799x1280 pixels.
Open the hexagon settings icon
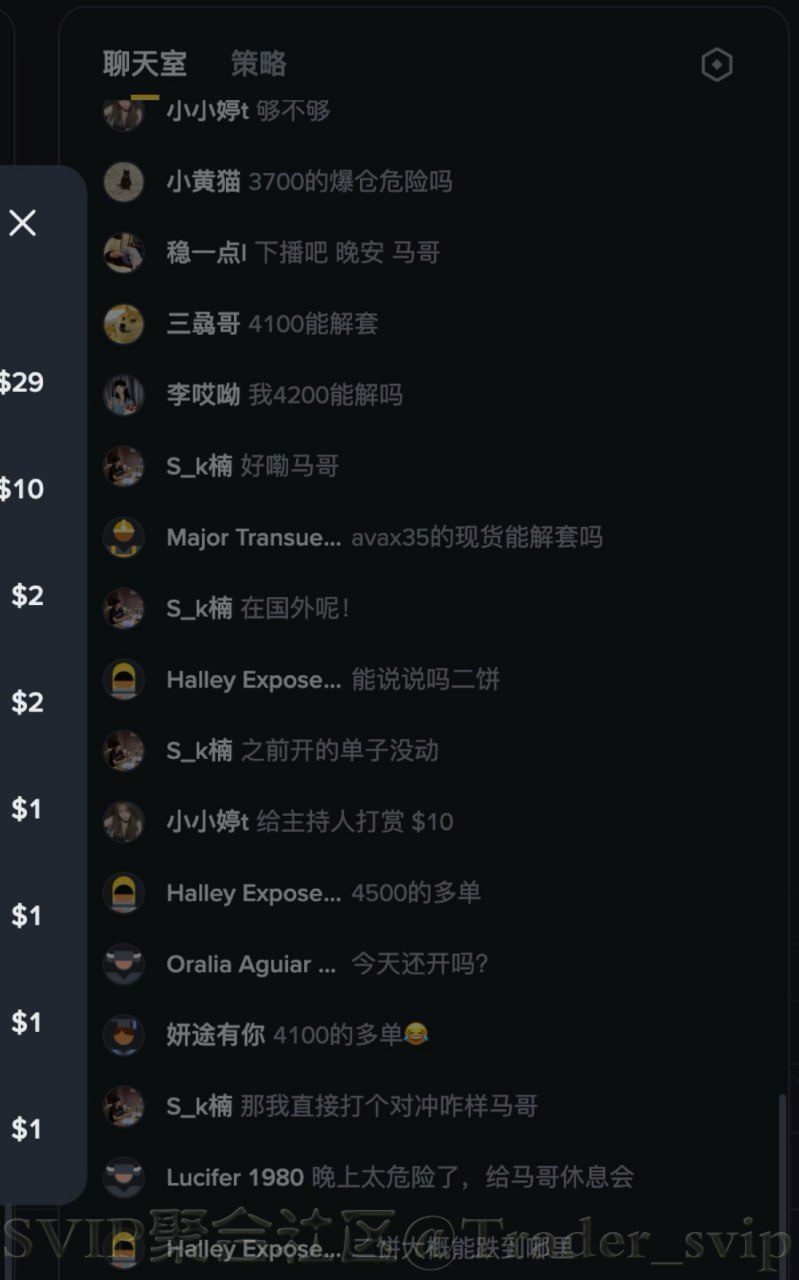716,65
